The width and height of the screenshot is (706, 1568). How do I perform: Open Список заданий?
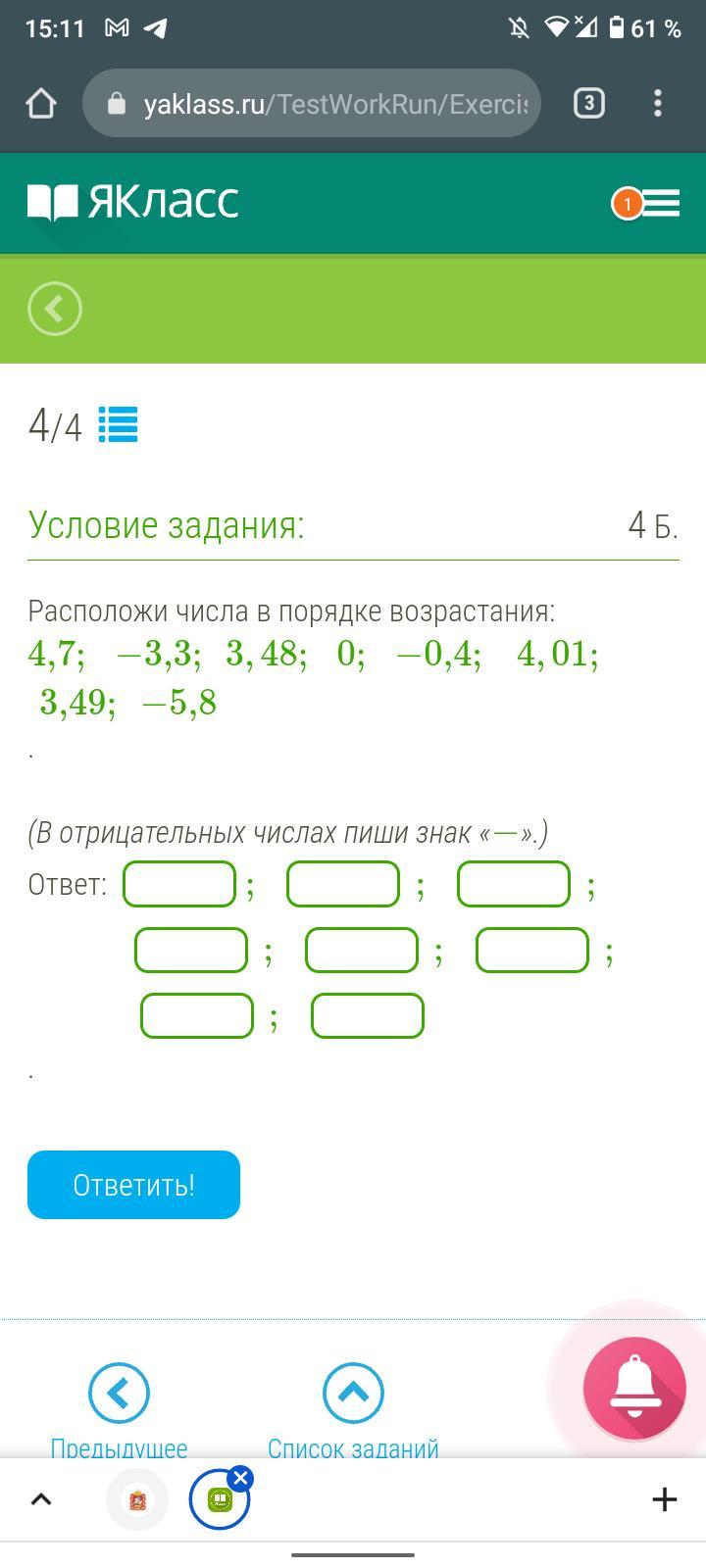[353, 1409]
